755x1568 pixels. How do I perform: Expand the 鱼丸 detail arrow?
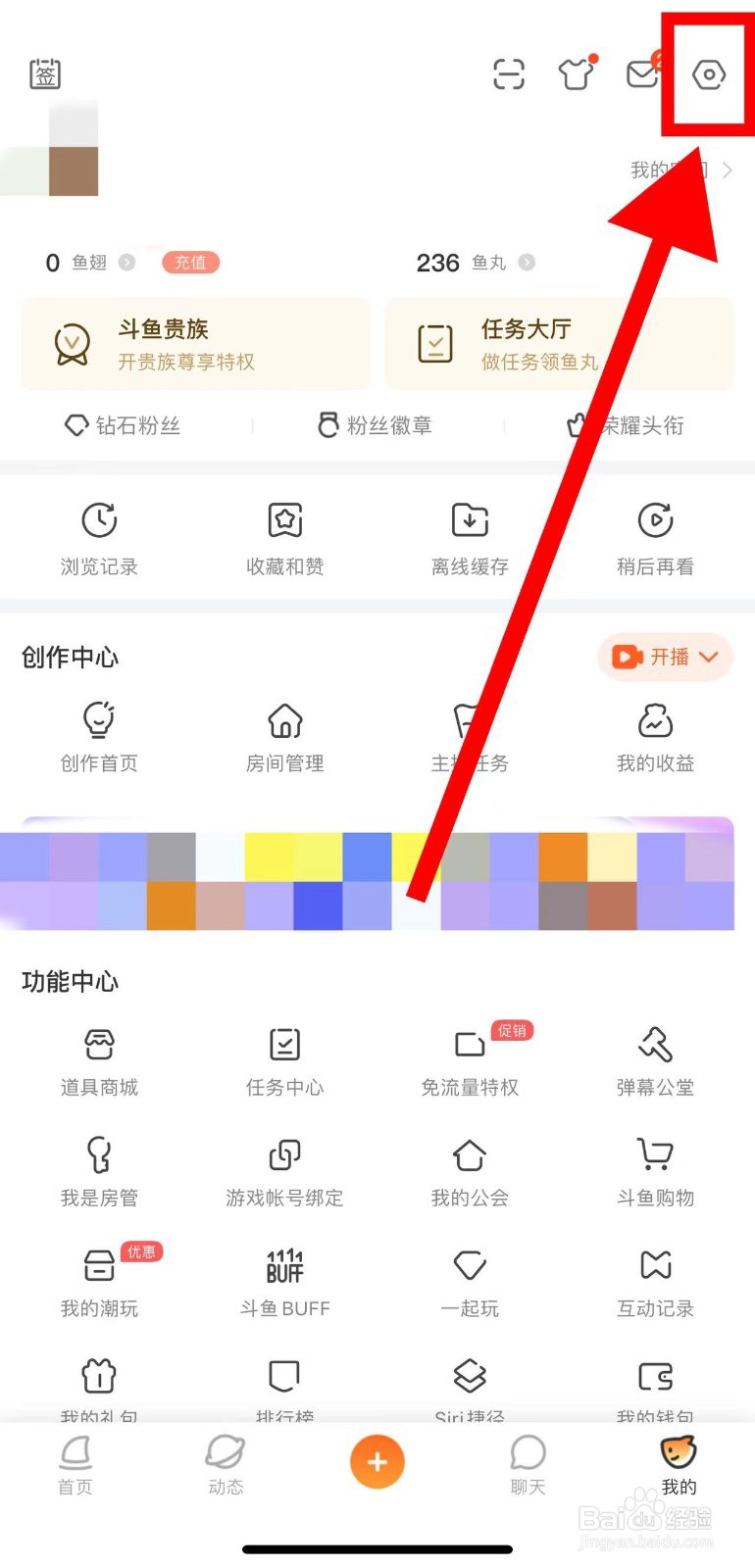tap(528, 263)
